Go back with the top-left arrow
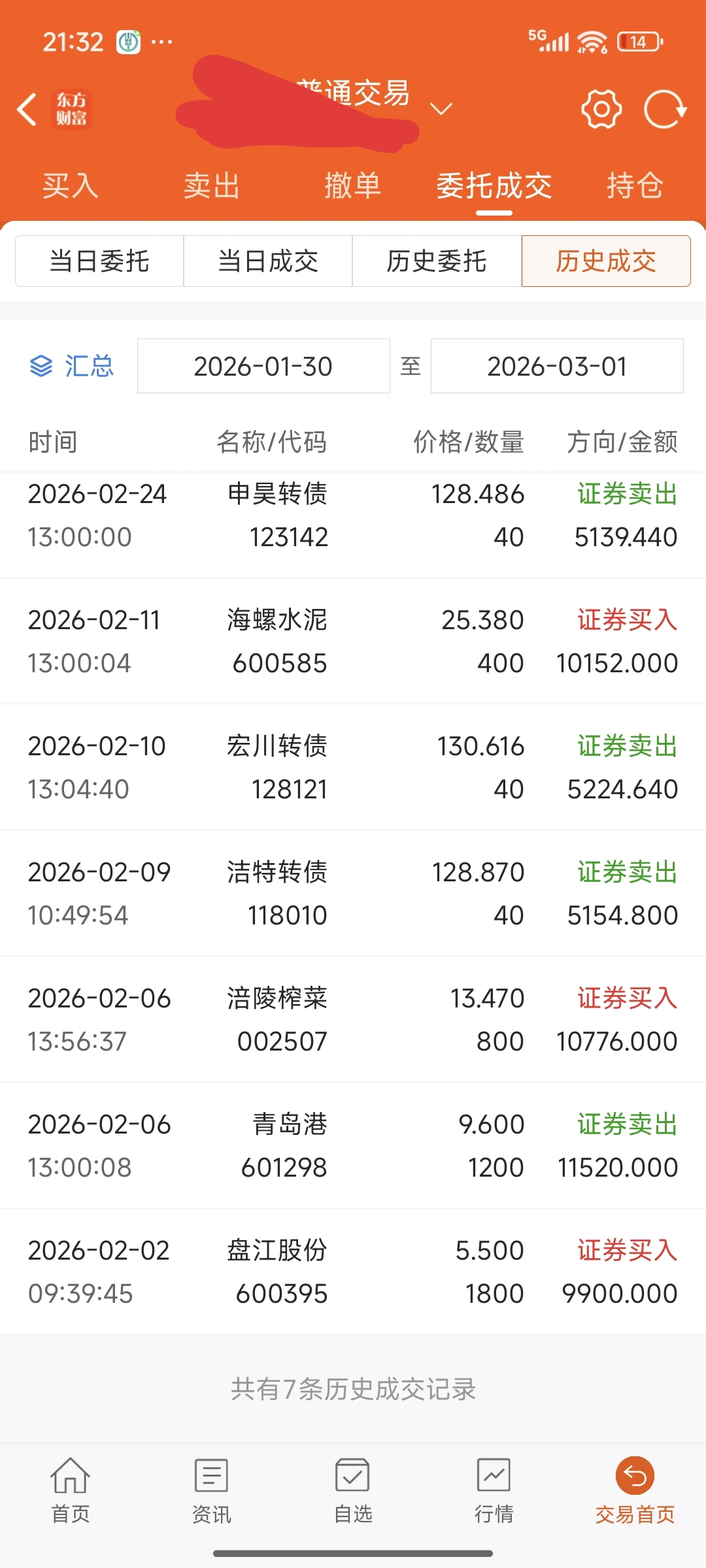The width and height of the screenshot is (706, 1568). pyautogui.click(x=27, y=109)
